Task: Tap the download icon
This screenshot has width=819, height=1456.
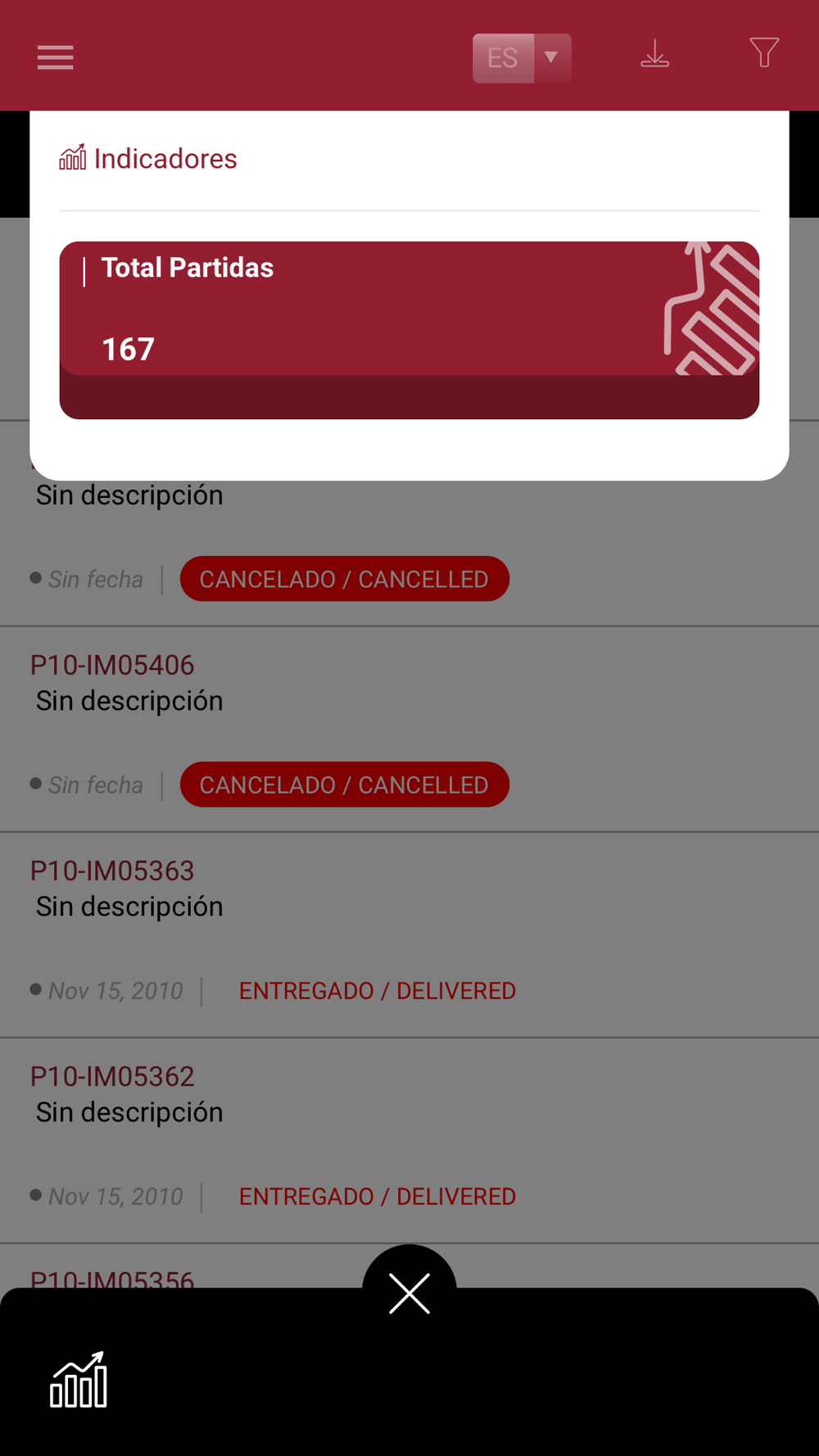Action: [654, 54]
